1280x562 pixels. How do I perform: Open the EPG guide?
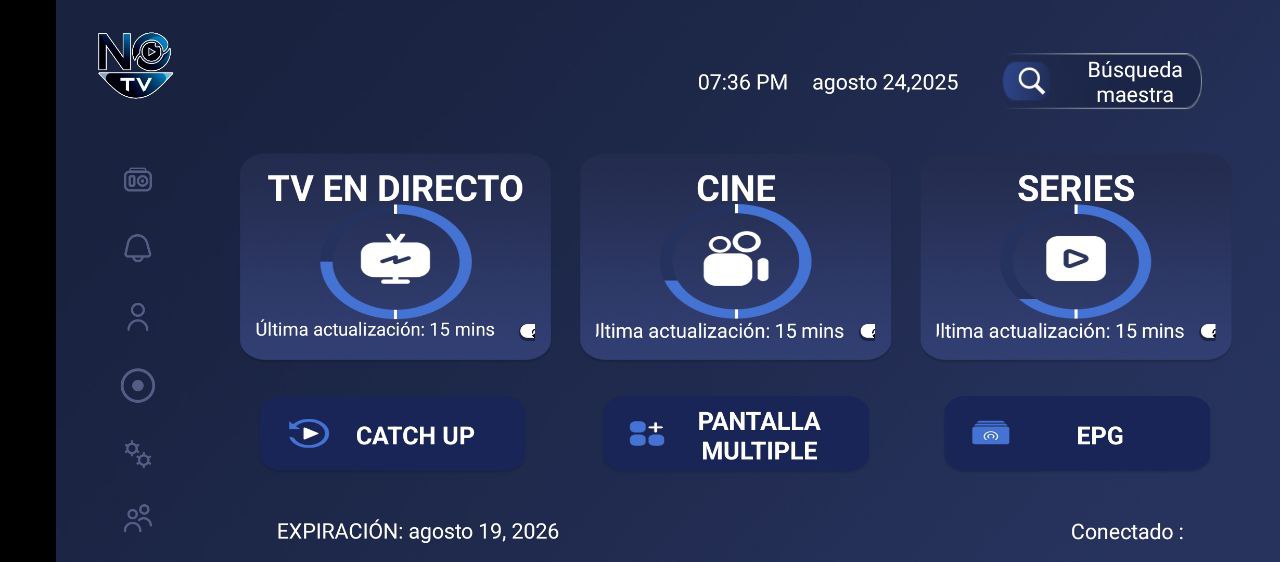click(1077, 434)
